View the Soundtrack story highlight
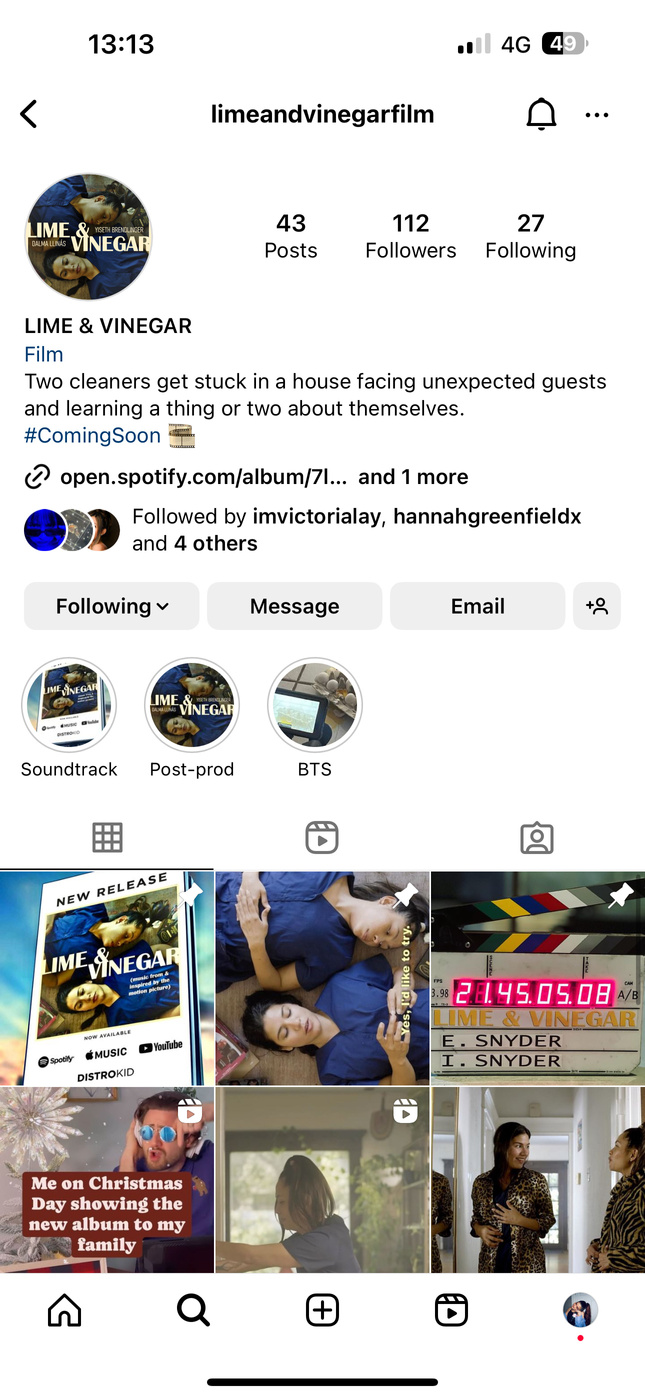The height and width of the screenshot is (1398, 645). tap(69, 705)
